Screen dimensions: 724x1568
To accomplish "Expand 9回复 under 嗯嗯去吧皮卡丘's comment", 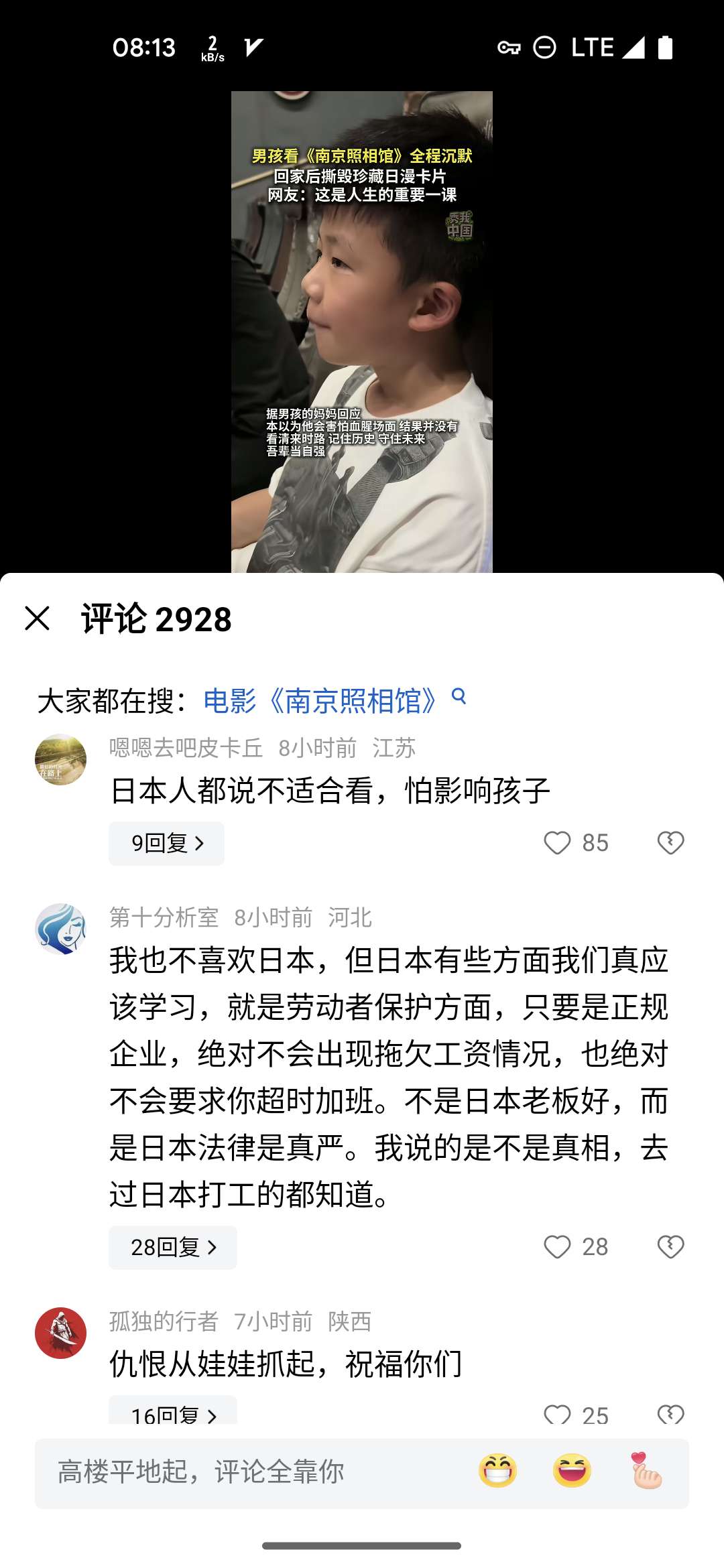I will [166, 843].
